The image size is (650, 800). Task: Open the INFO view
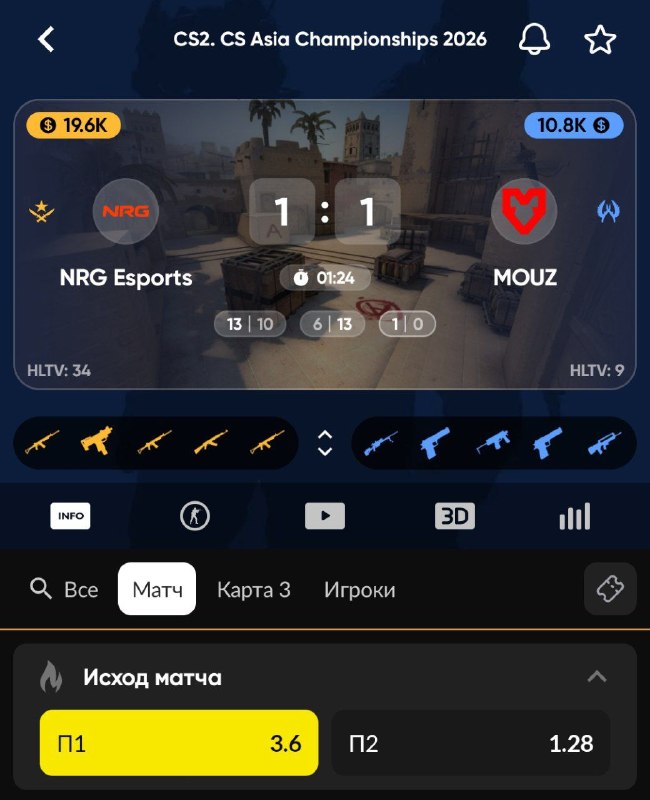tap(70, 516)
